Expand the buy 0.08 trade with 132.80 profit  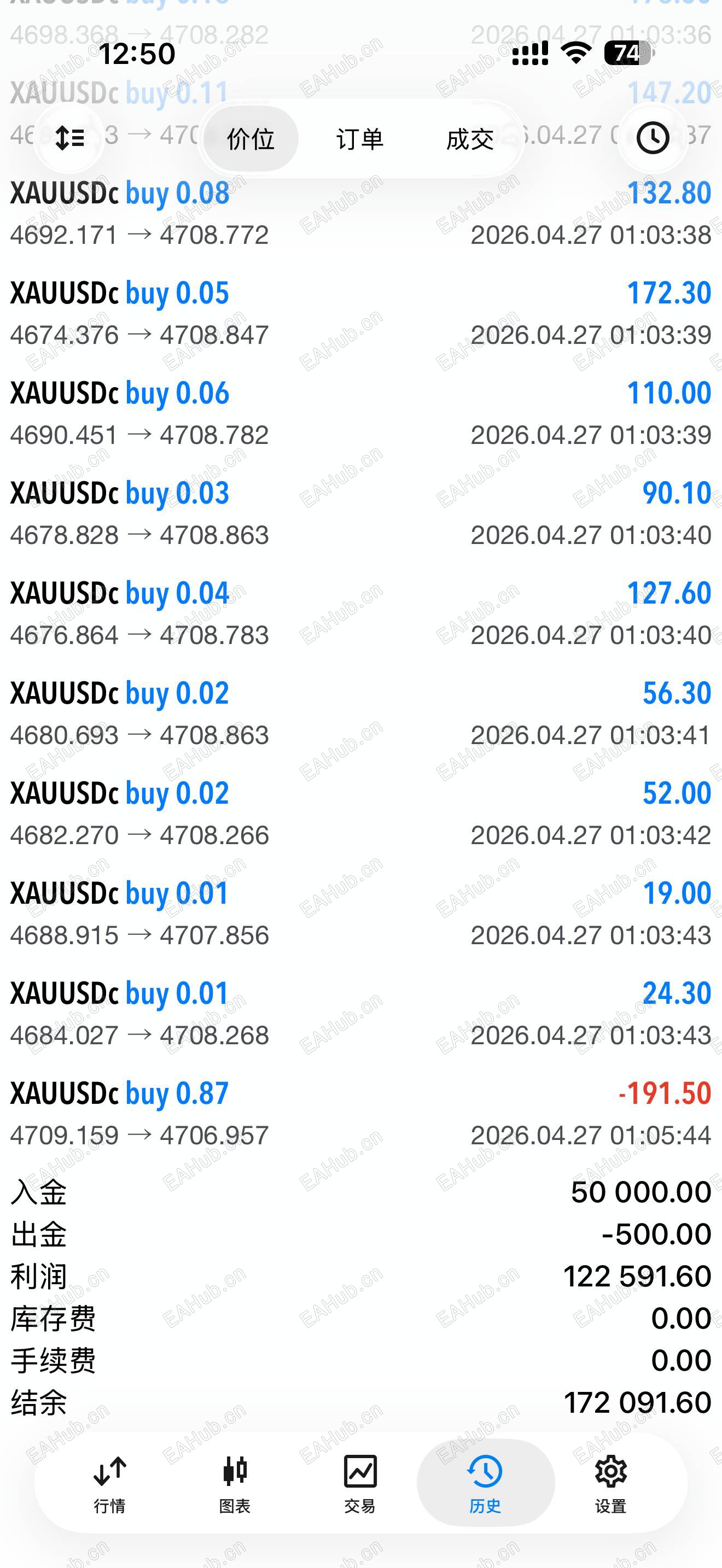pyautogui.click(x=360, y=214)
